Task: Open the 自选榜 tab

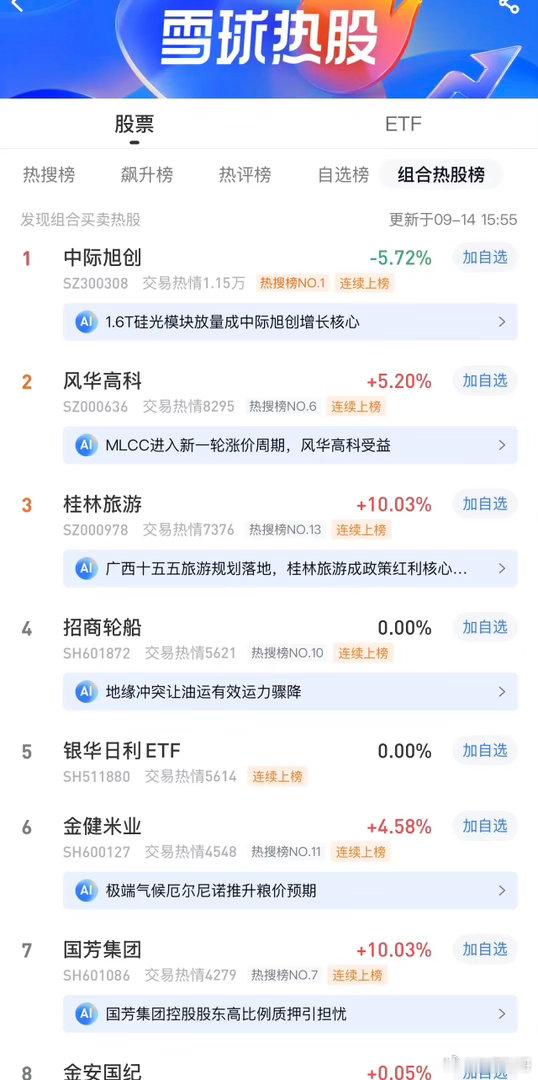Action: tap(343, 175)
